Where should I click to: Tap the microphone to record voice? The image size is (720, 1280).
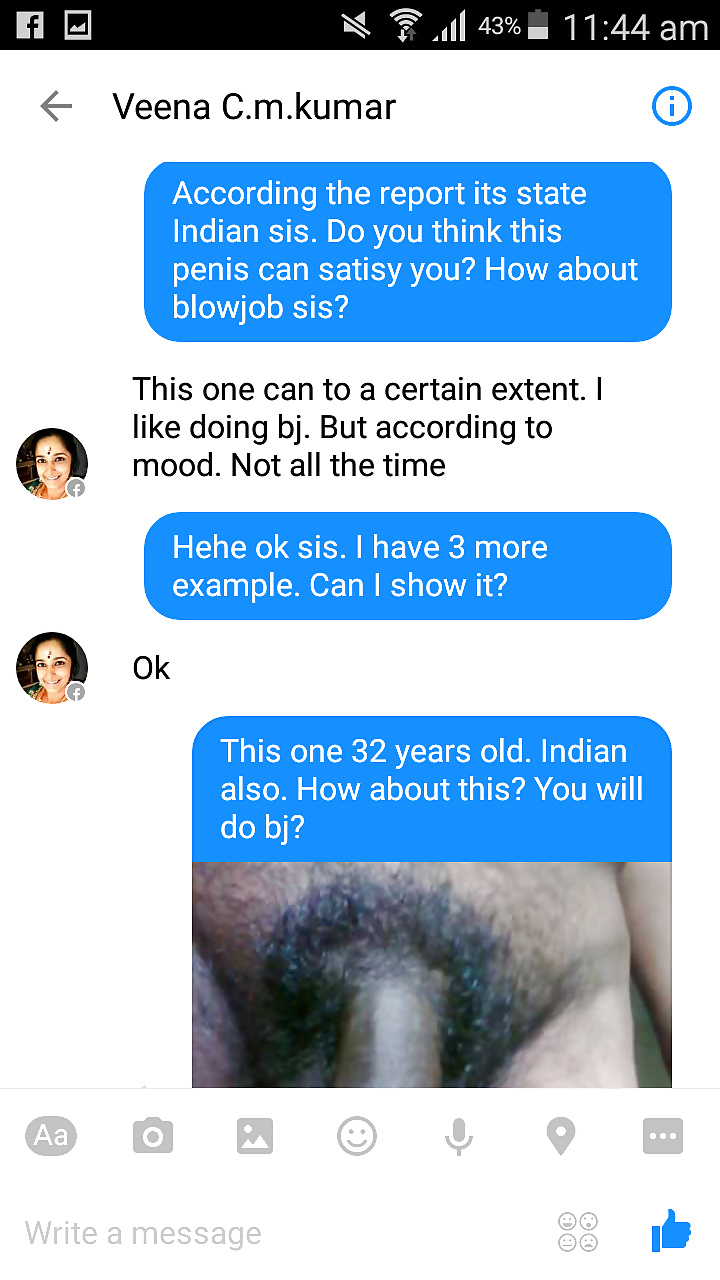[x=459, y=1136]
